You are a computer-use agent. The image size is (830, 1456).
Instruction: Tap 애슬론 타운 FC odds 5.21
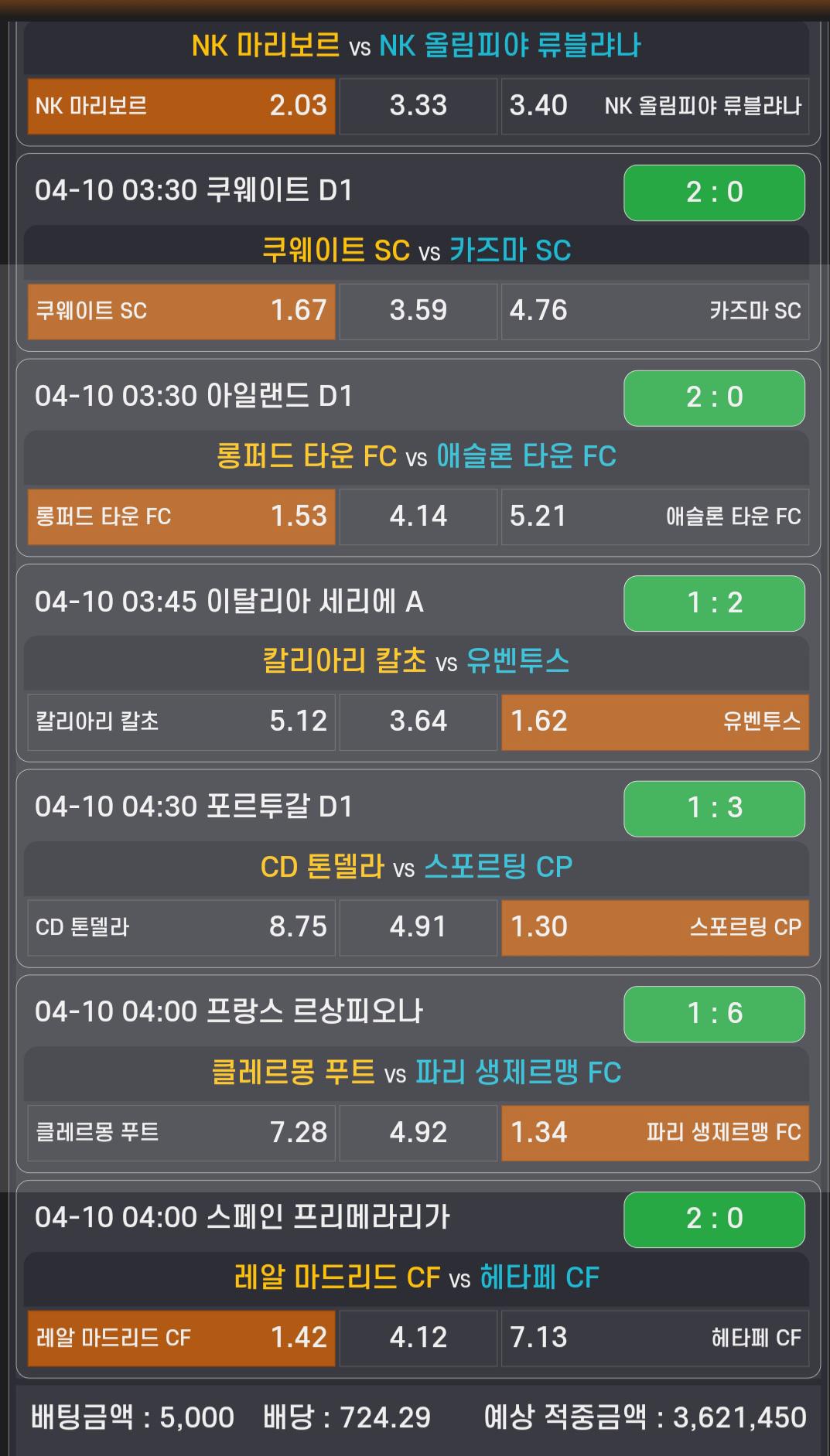[654, 517]
